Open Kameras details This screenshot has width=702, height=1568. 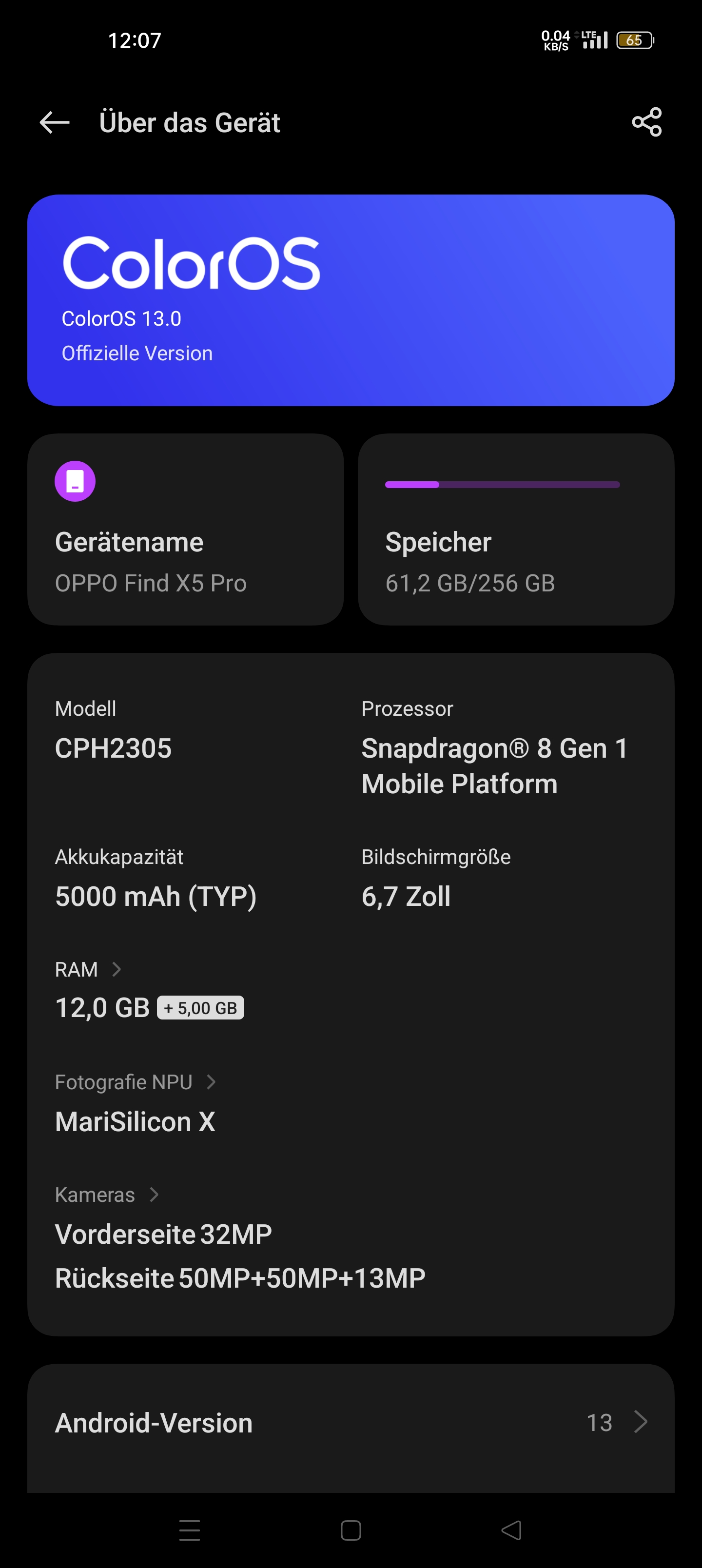pos(107,1195)
